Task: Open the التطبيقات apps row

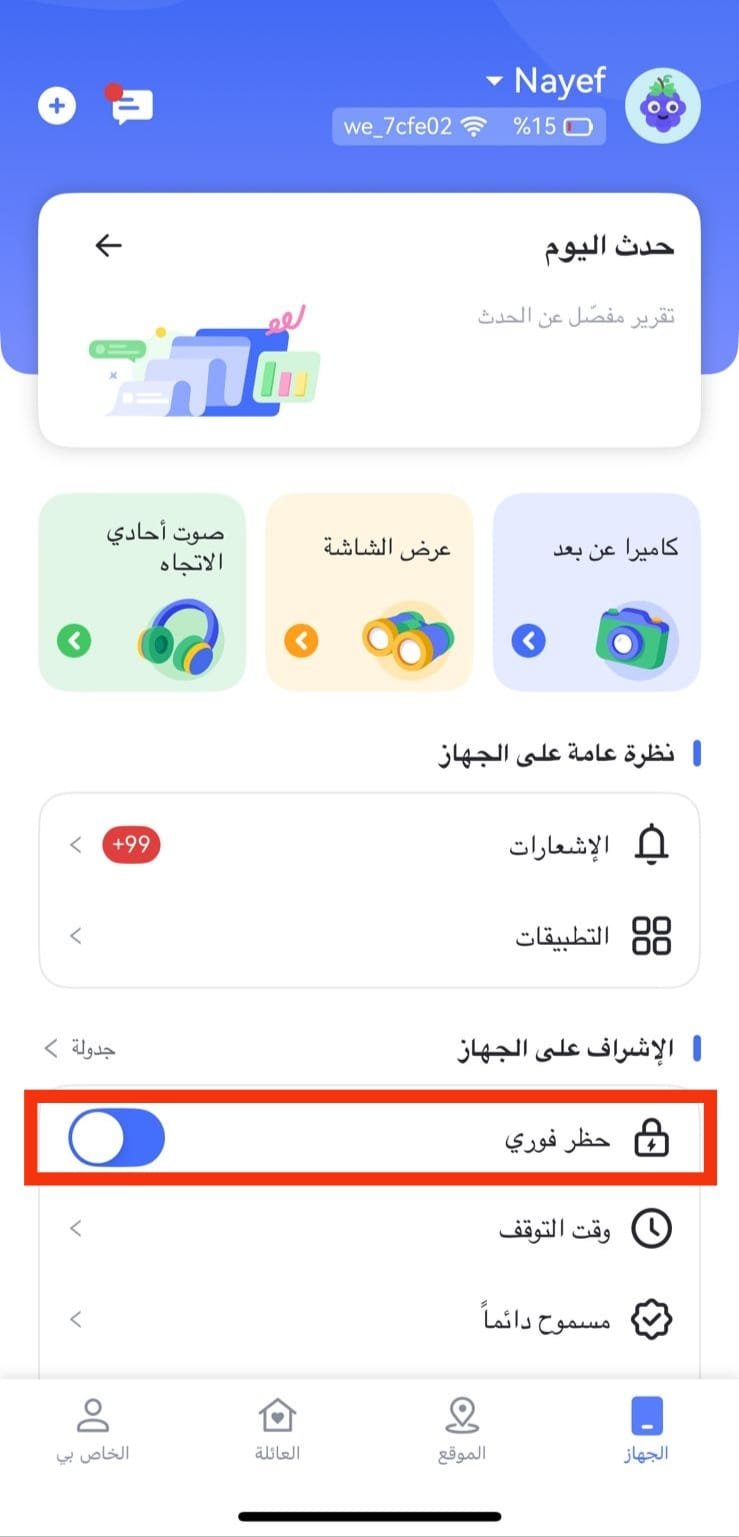Action: pos(368,937)
